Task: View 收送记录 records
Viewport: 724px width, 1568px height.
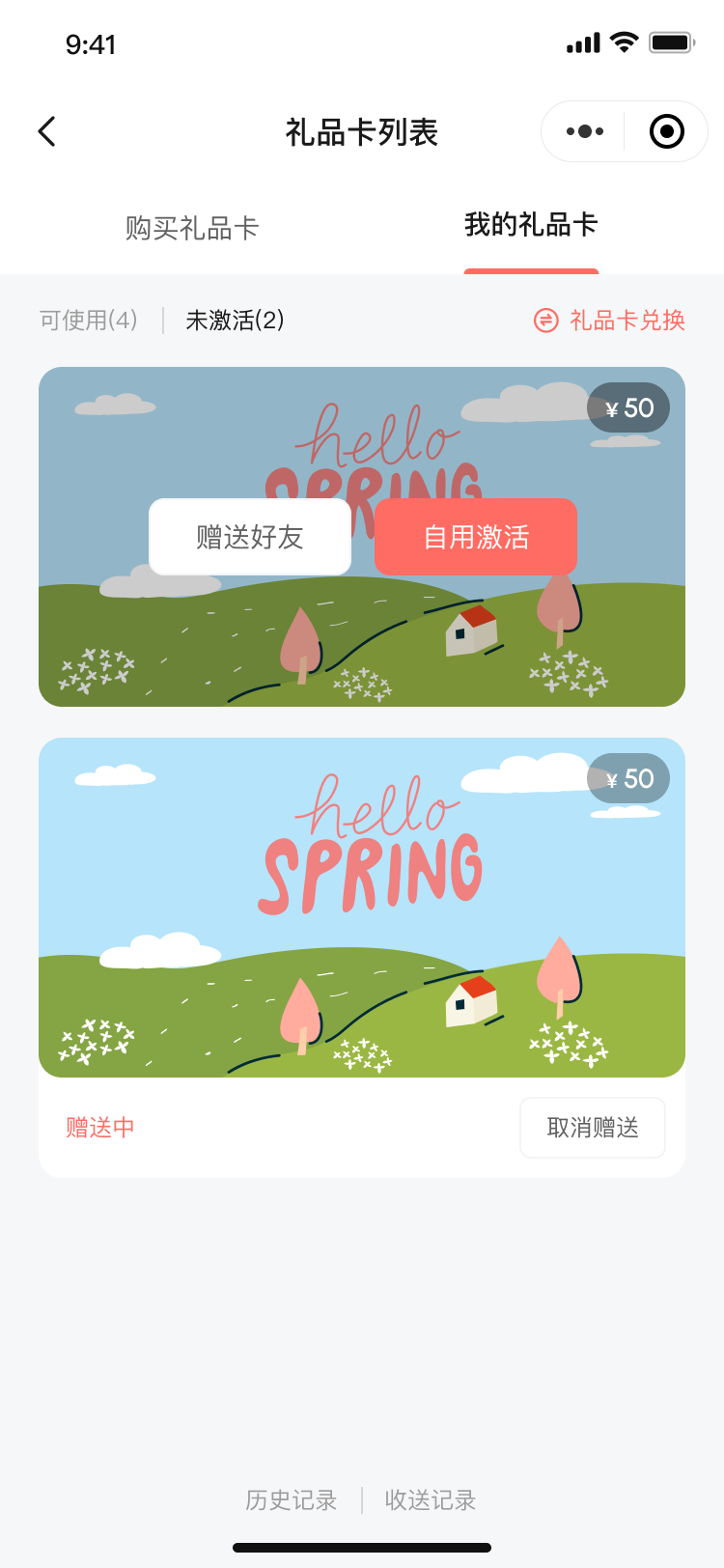Action: [x=431, y=1499]
